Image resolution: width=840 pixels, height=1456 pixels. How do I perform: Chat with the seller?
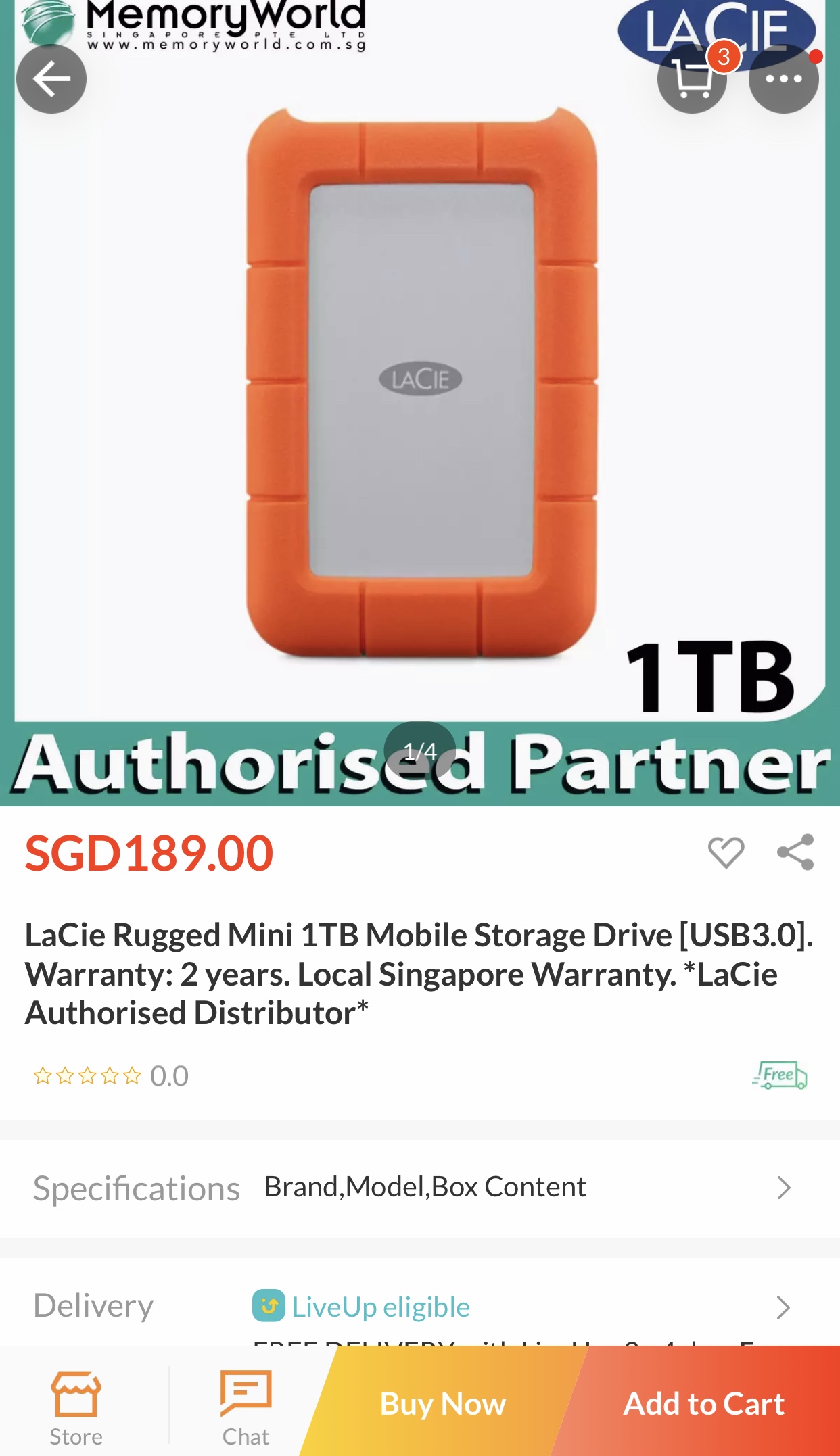coord(246,1407)
